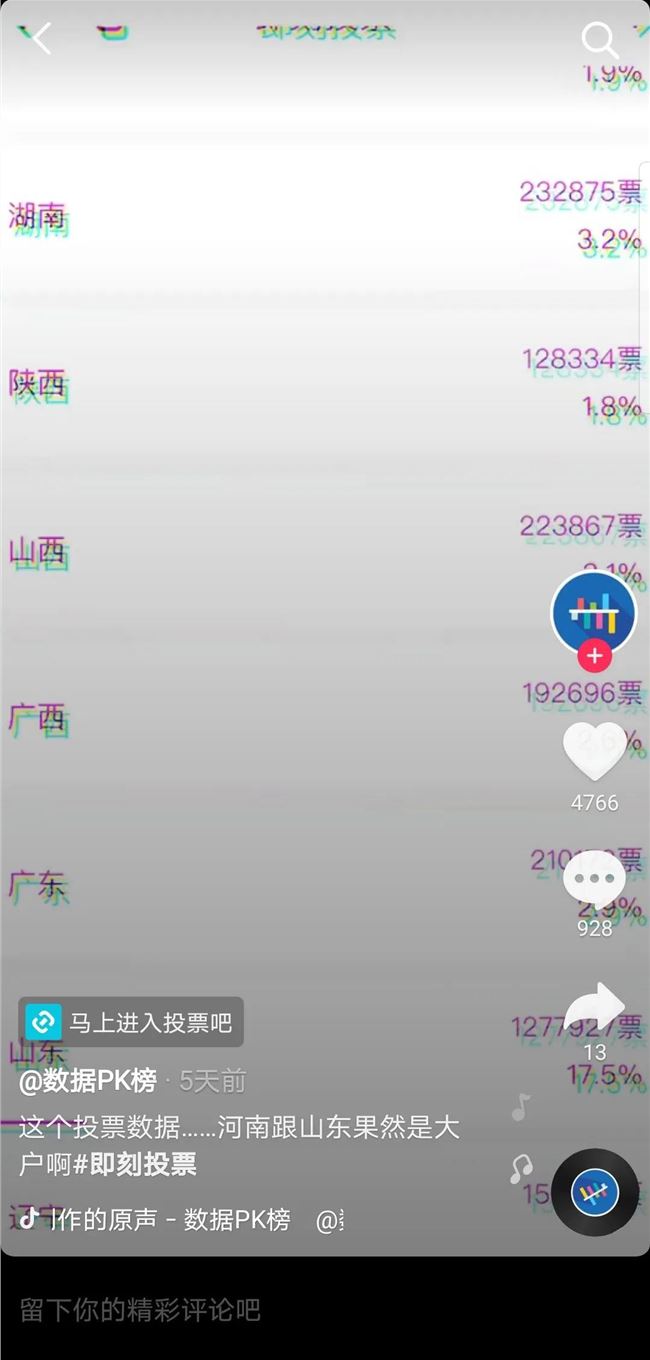Open the search magnifier icon

[599, 40]
